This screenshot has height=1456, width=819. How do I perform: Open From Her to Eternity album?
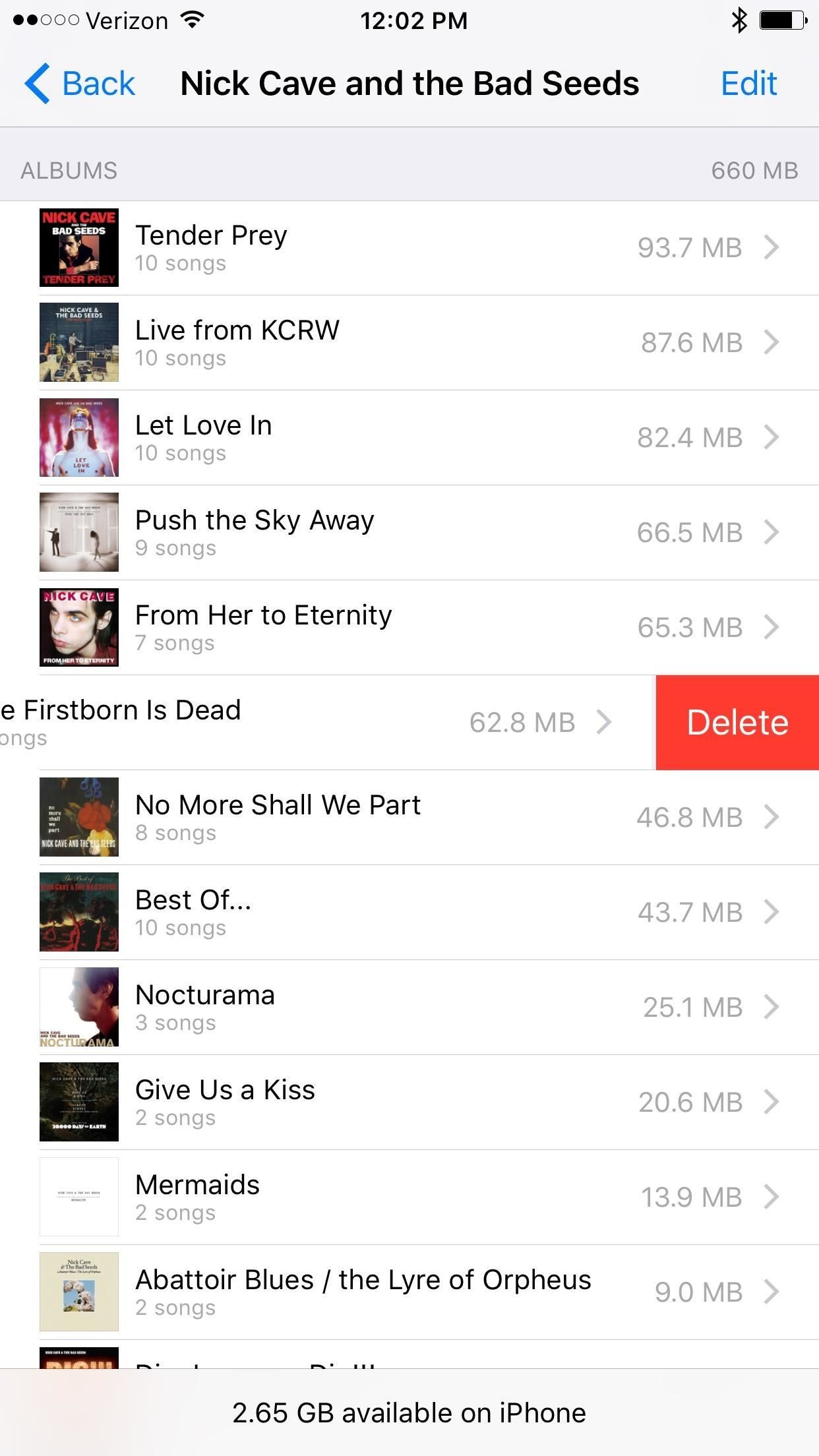coord(409,628)
